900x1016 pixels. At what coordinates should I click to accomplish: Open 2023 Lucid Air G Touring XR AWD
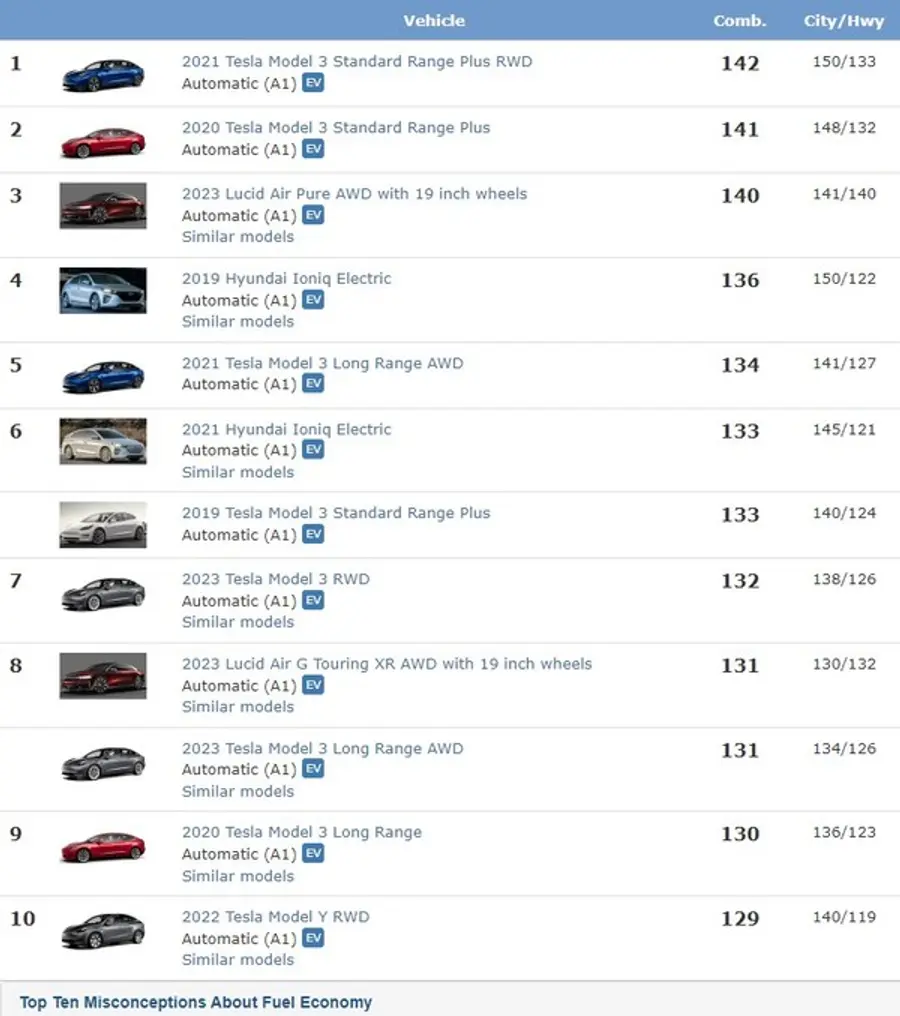386,664
